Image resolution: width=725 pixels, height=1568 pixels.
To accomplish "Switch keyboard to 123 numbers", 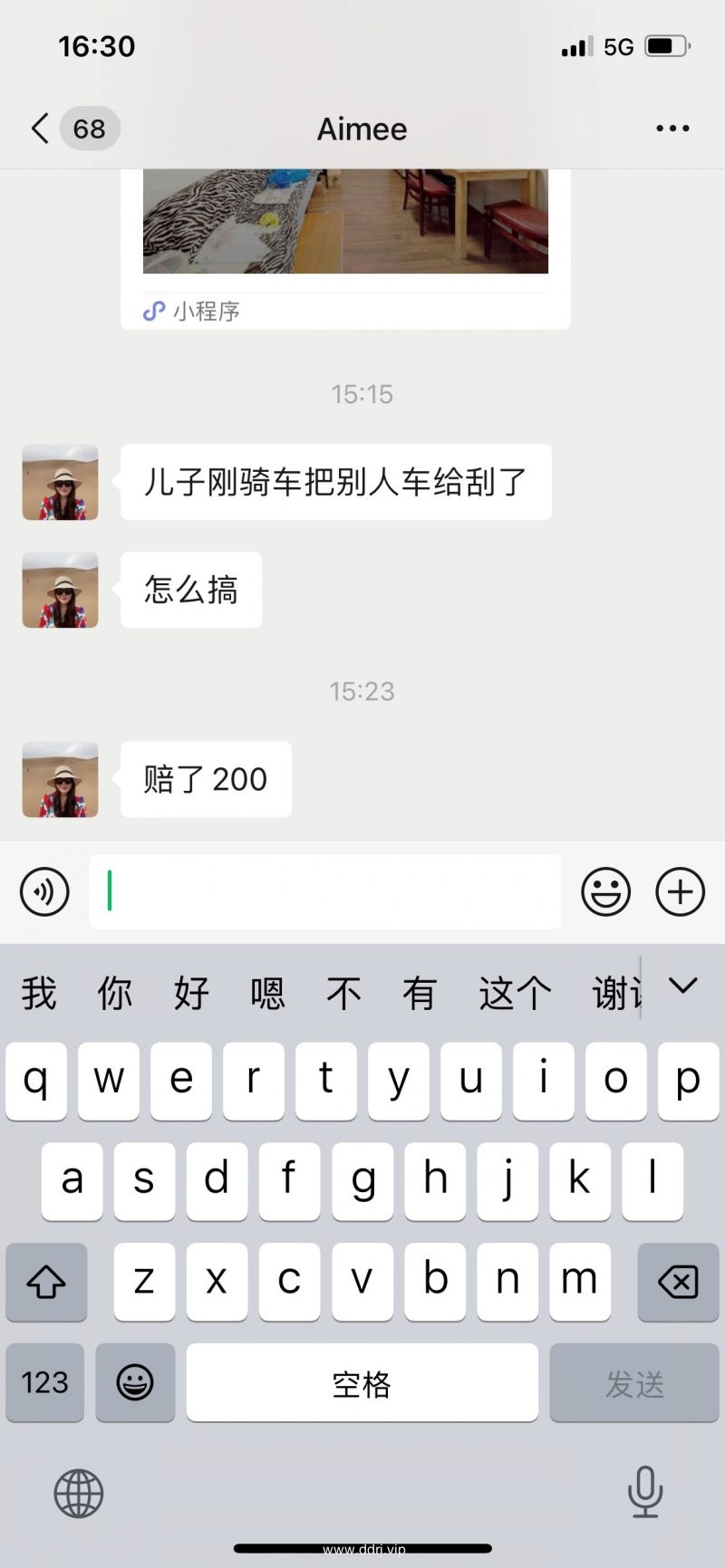I will click(44, 1382).
